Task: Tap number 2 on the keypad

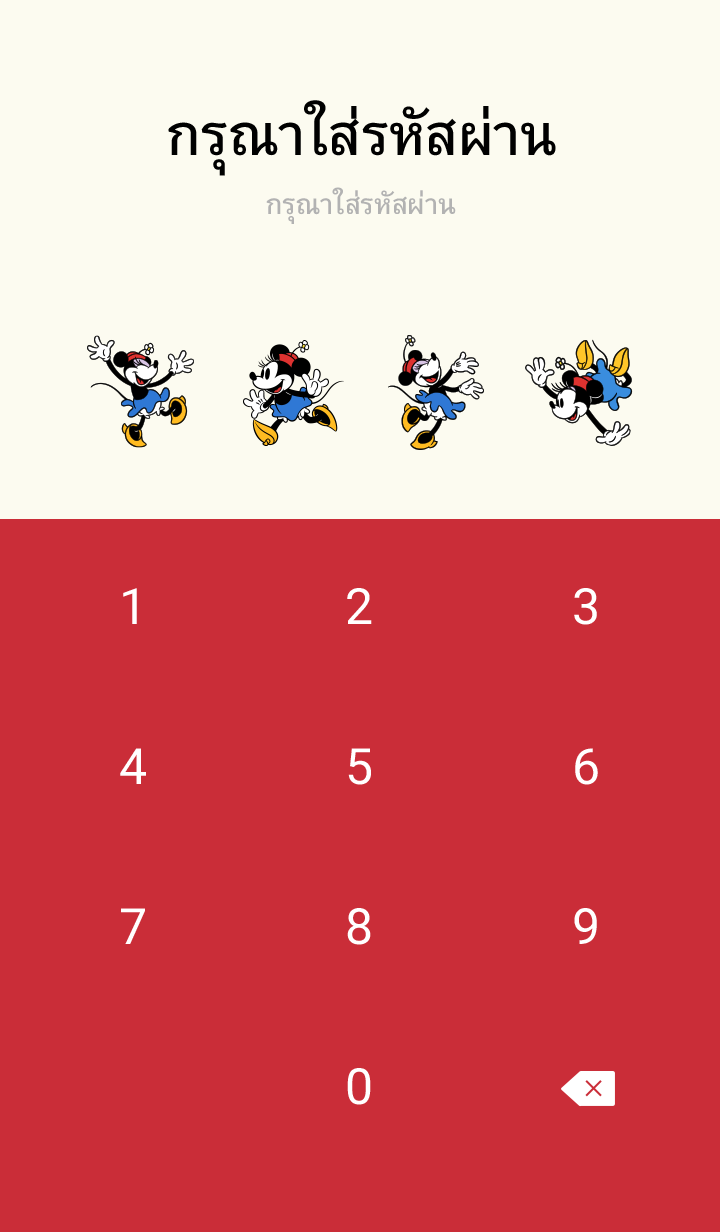Action: (x=359, y=607)
